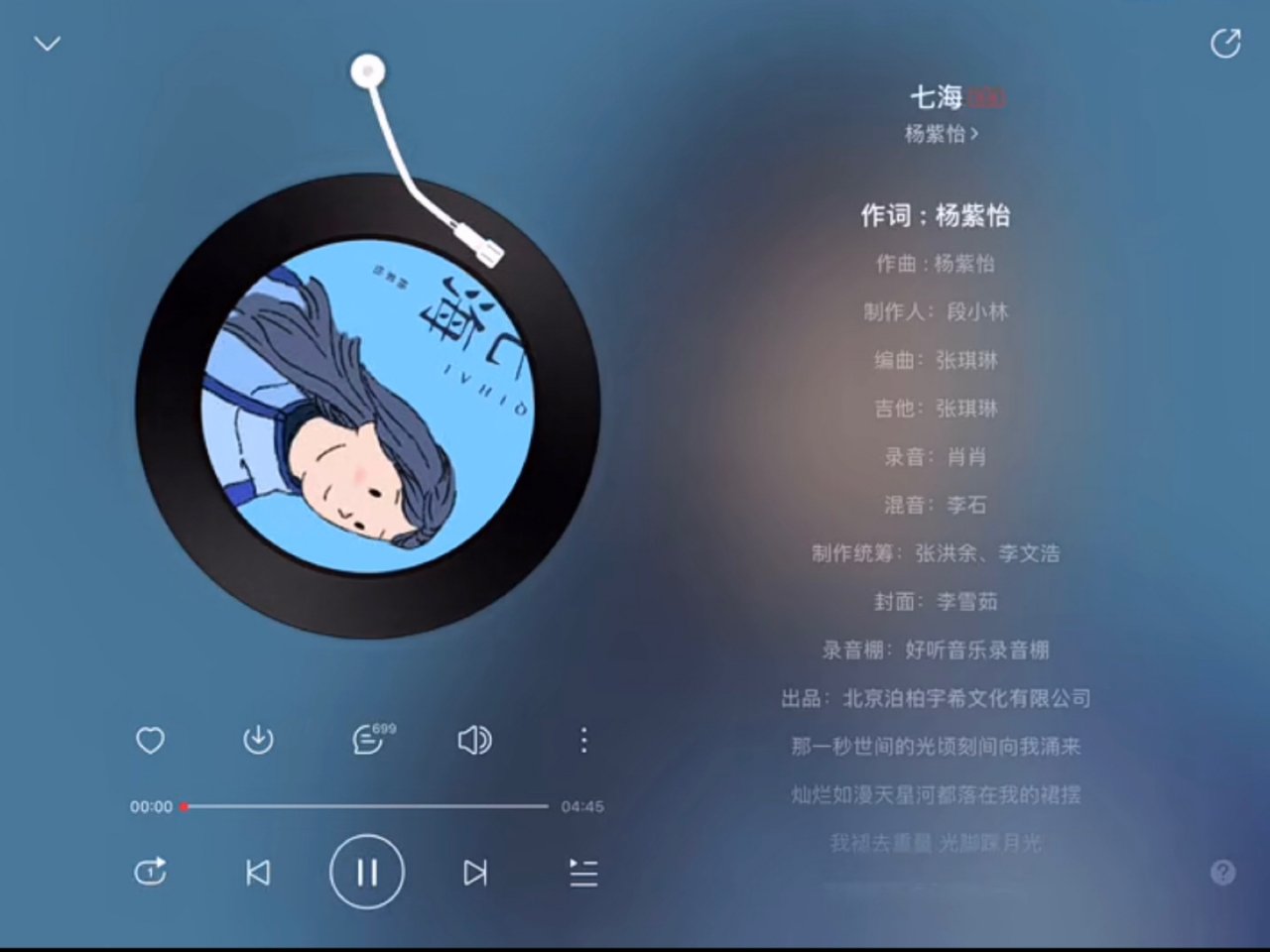Screen dimensions: 1270x952
Task: Seek on the playback progress bar
Action: pyautogui.click(x=365, y=806)
